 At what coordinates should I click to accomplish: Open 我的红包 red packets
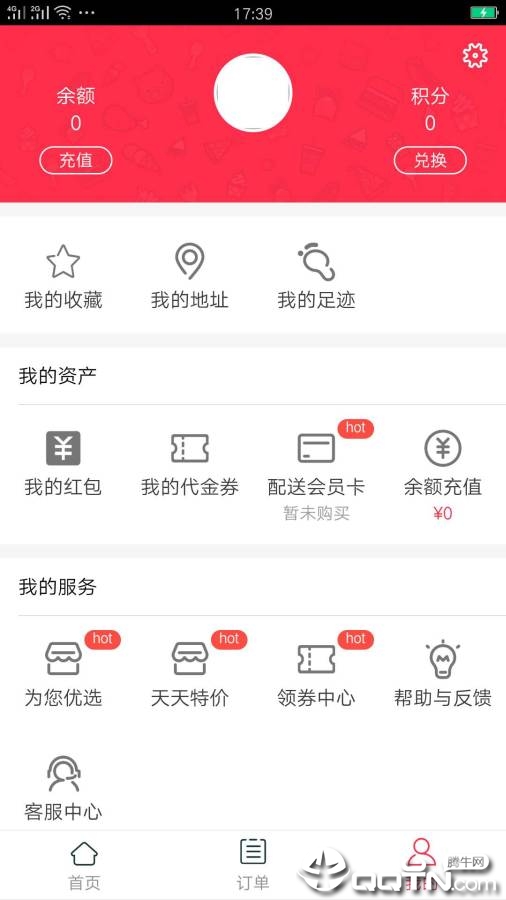[63, 464]
